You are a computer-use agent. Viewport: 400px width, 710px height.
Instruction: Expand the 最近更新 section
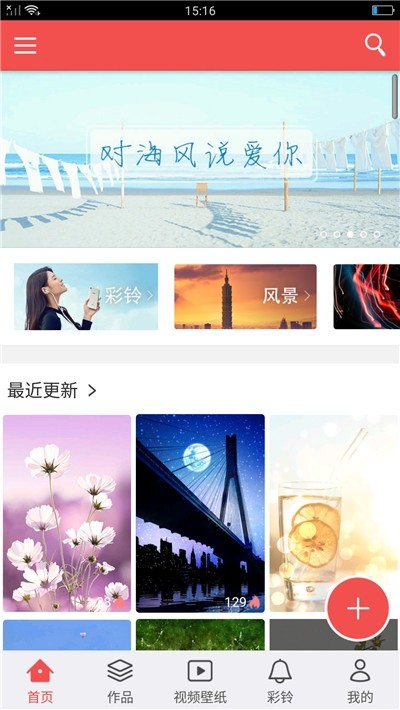point(52,390)
